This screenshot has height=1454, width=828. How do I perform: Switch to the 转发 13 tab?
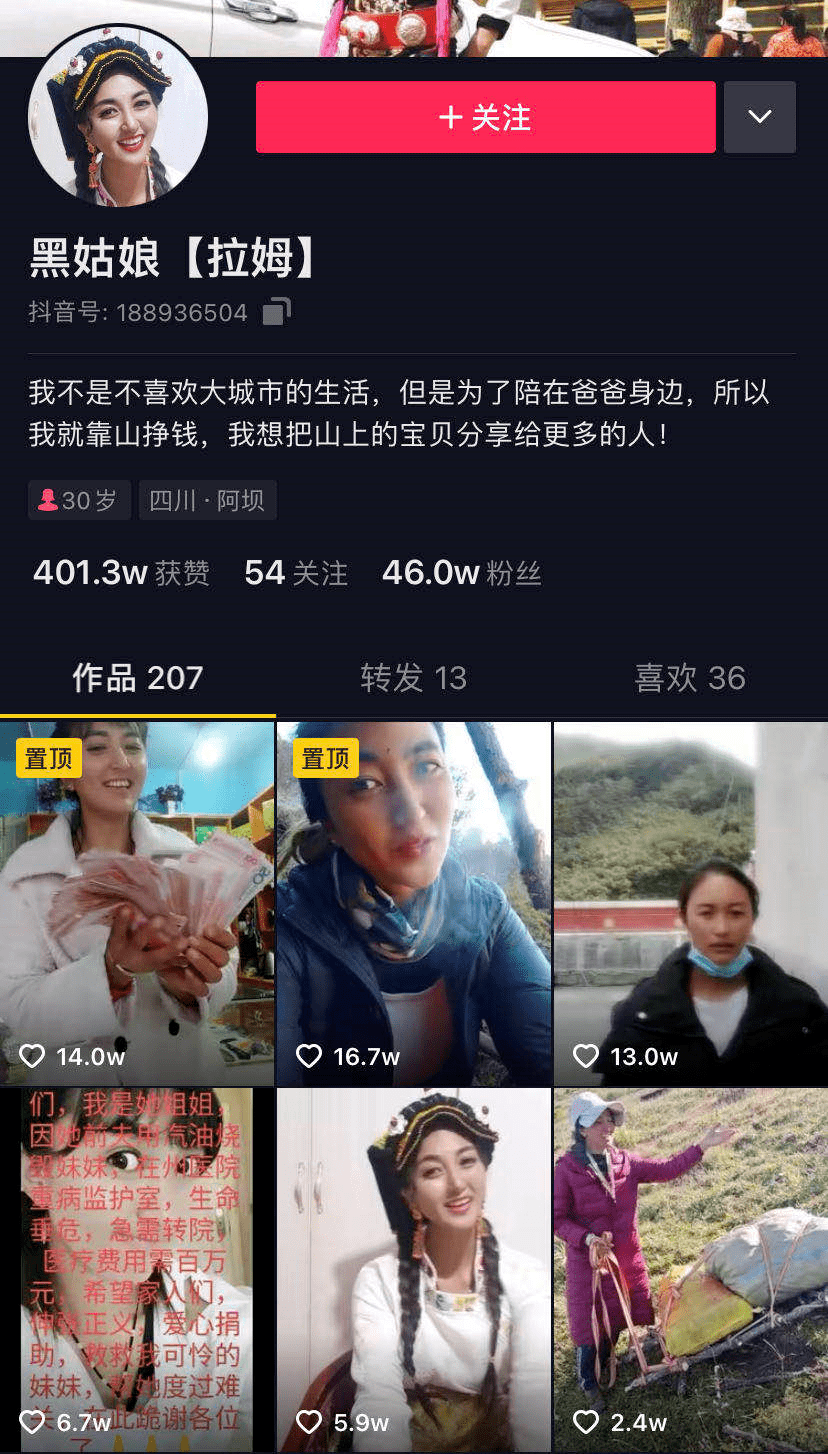(413, 678)
